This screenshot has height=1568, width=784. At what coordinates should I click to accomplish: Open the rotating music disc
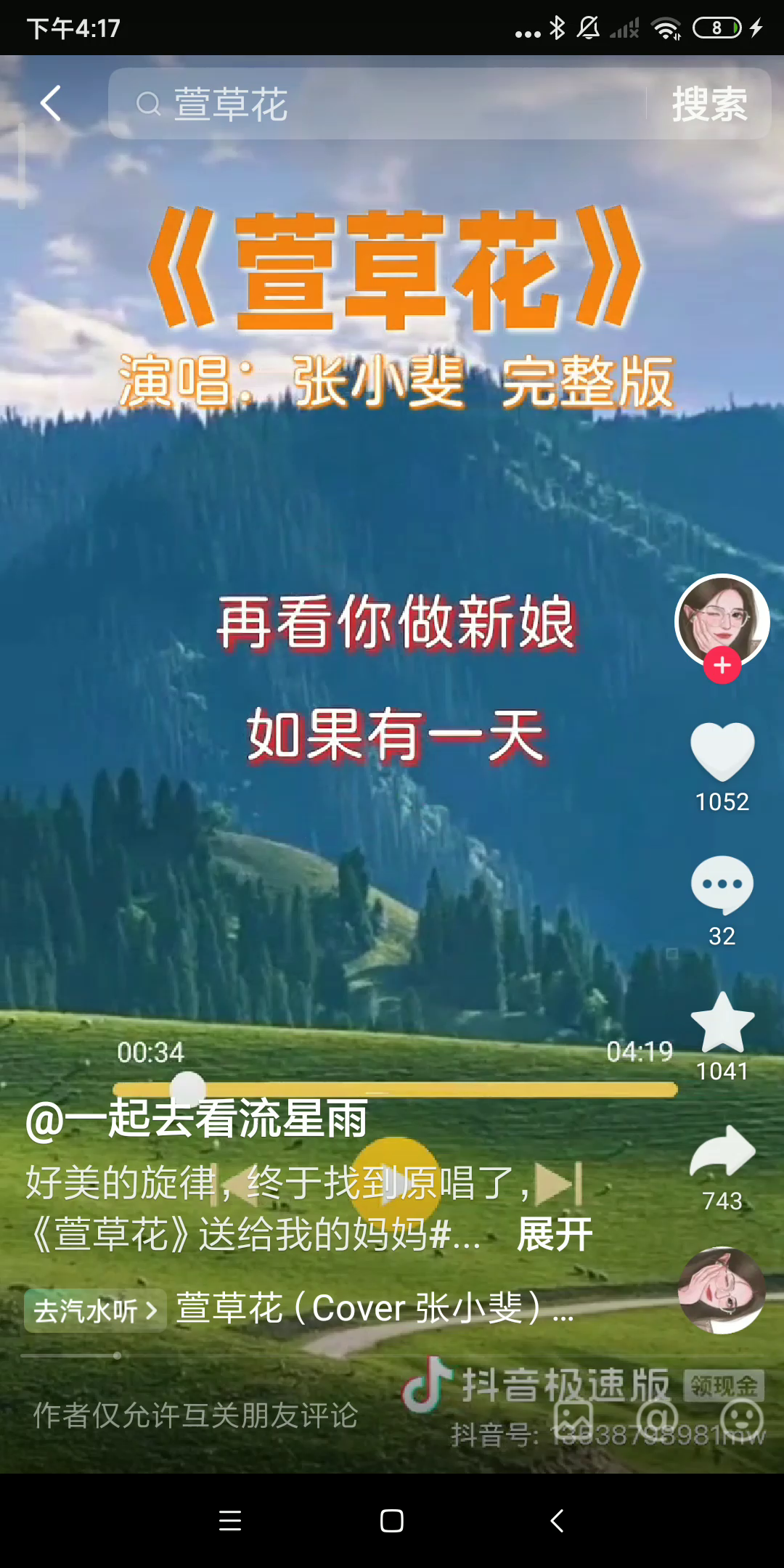(x=722, y=1290)
